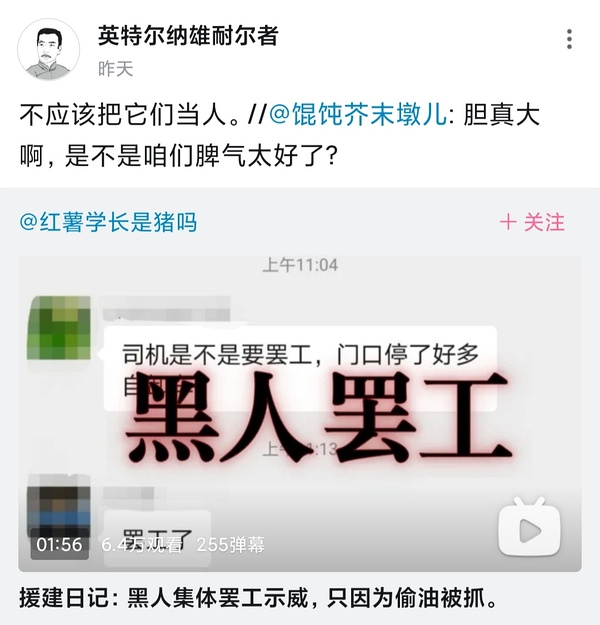This screenshot has height=625, width=600.
Task: Open the 英特尔纳雄耐尔者 username profile
Action: tap(187, 35)
